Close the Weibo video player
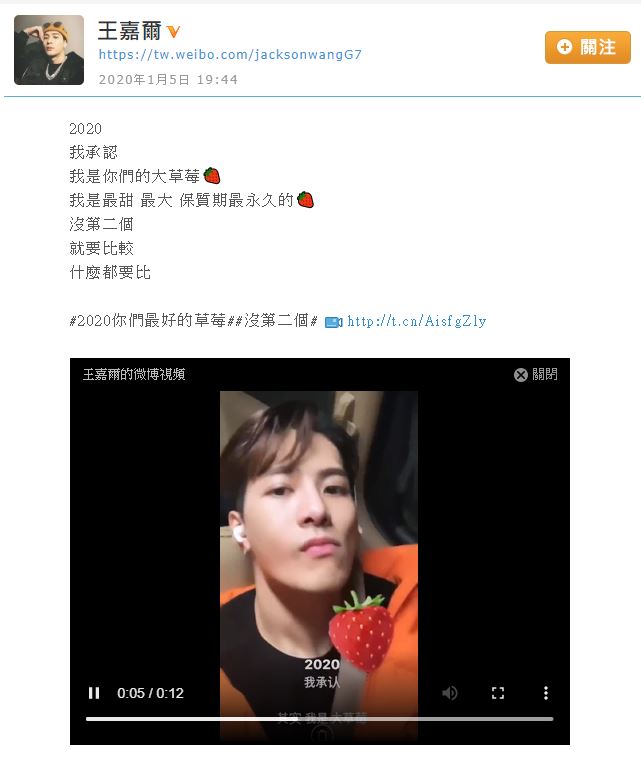Screen dimensions: 641x758 pyautogui.click(x=535, y=374)
